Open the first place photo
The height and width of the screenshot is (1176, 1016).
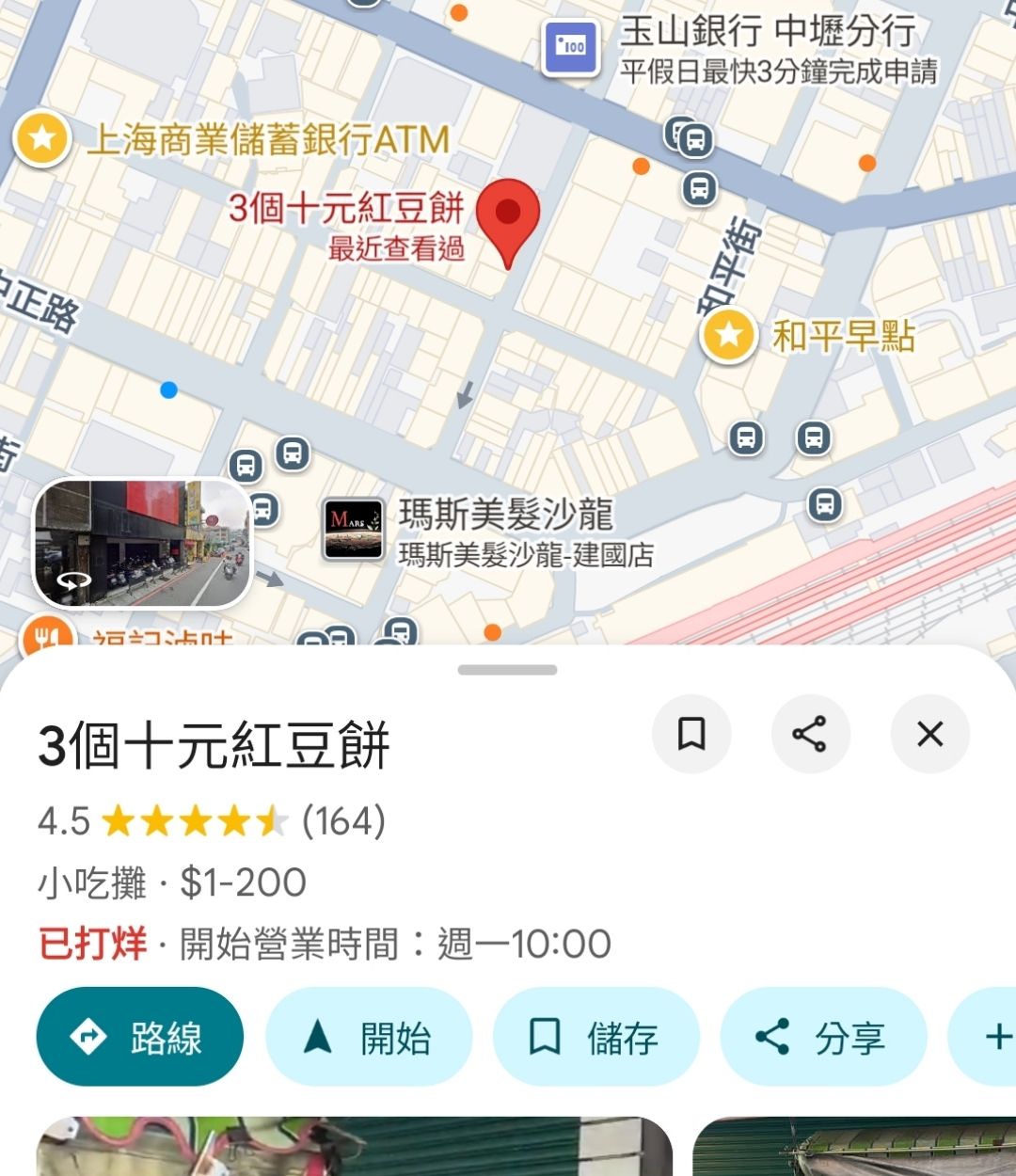tap(354, 1146)
